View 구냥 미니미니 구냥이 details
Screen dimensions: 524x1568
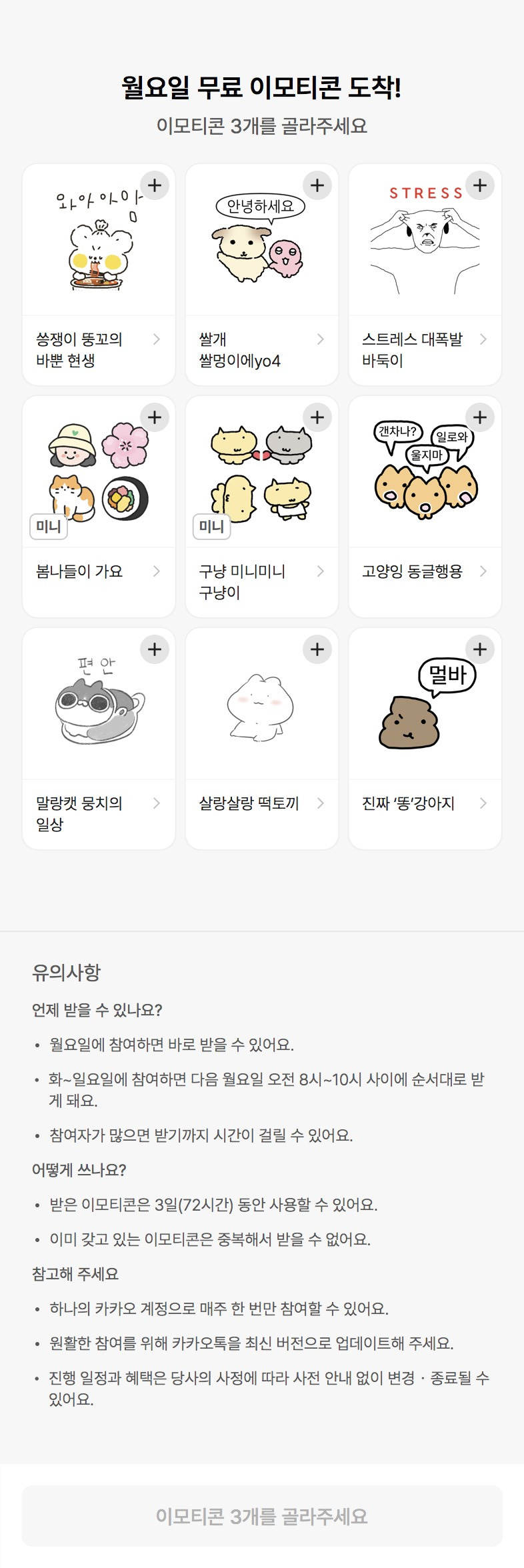pos(262,582)
